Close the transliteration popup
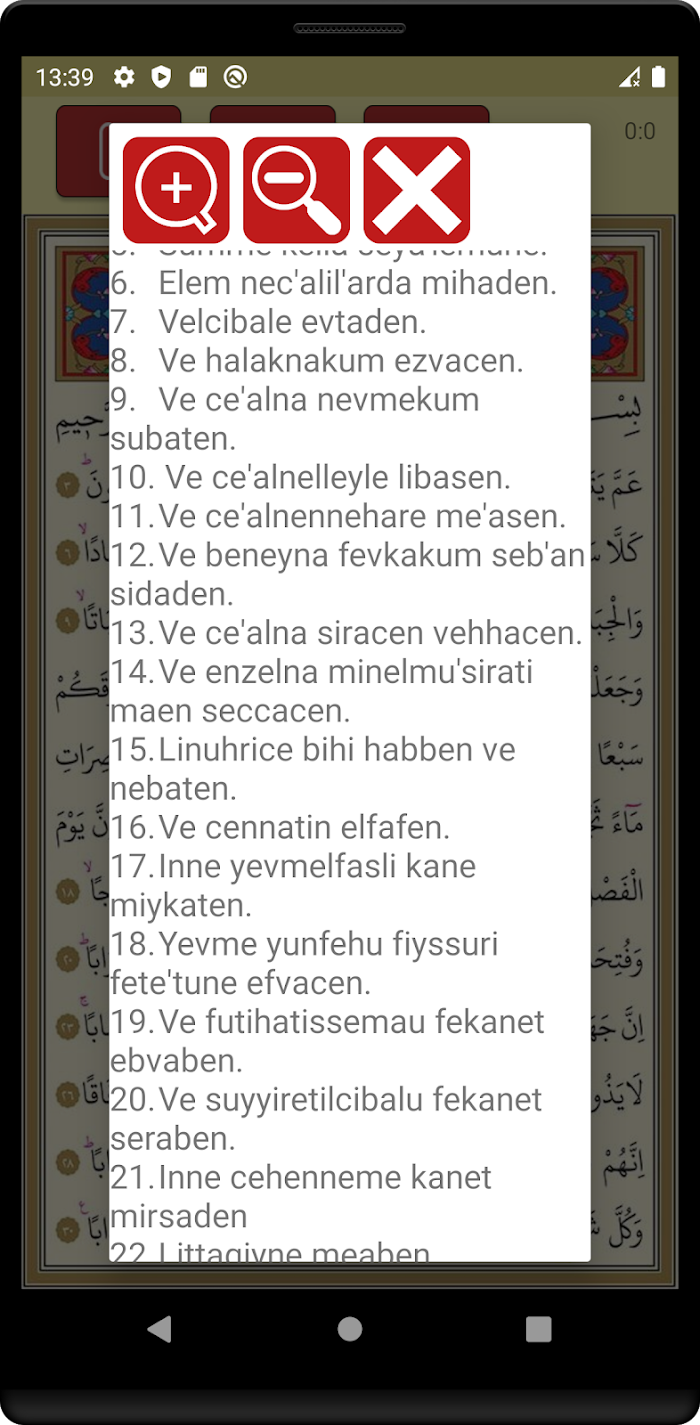The height and width of the screenshot is (1425, 700). [x=416, y=190]
